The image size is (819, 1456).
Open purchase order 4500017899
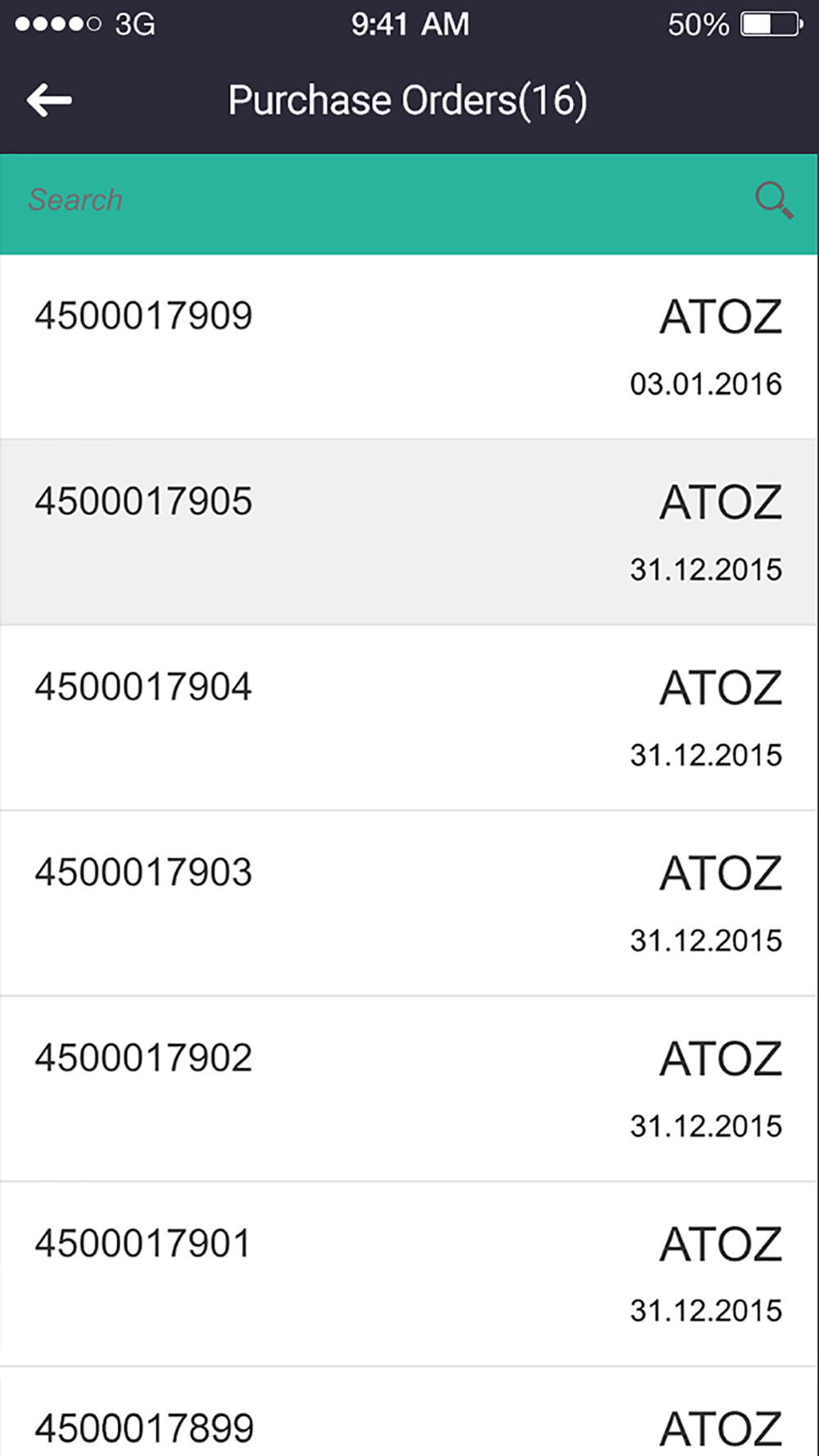[x=409, y=1412]
